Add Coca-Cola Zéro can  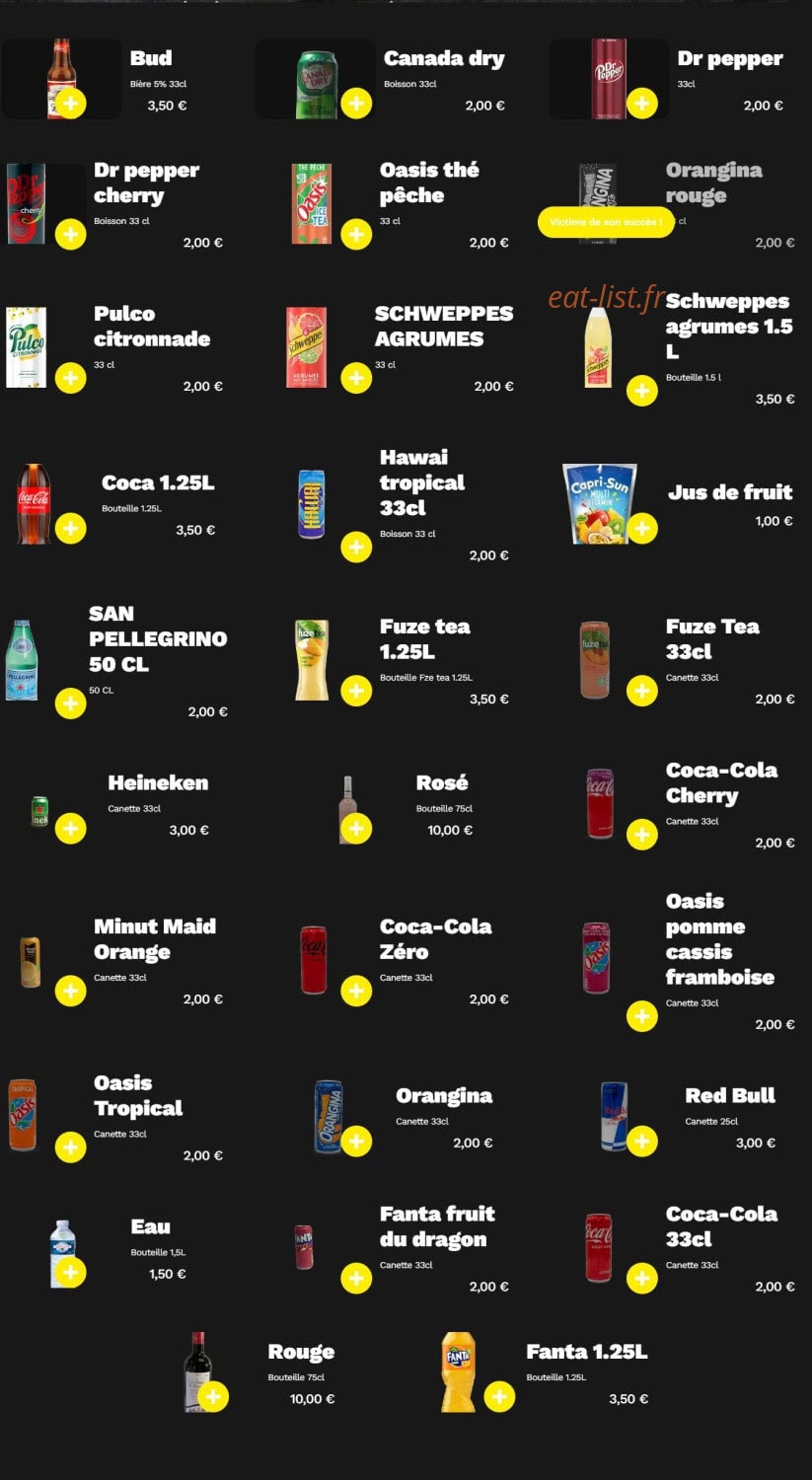click(356, 991)
